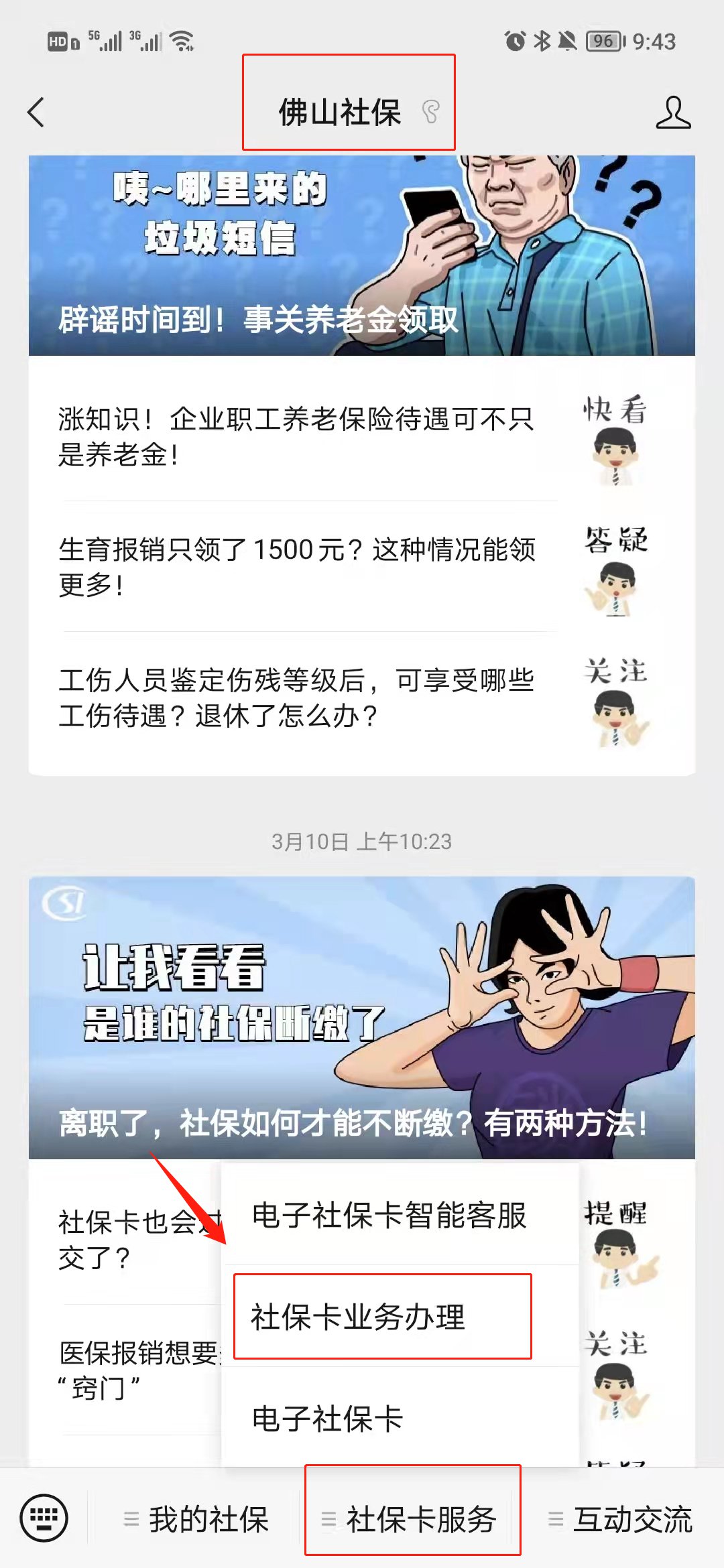Screen dimensions: 724x1568
Task: Go back from 佛山社保 chat
Action: [x=36, y=113]
